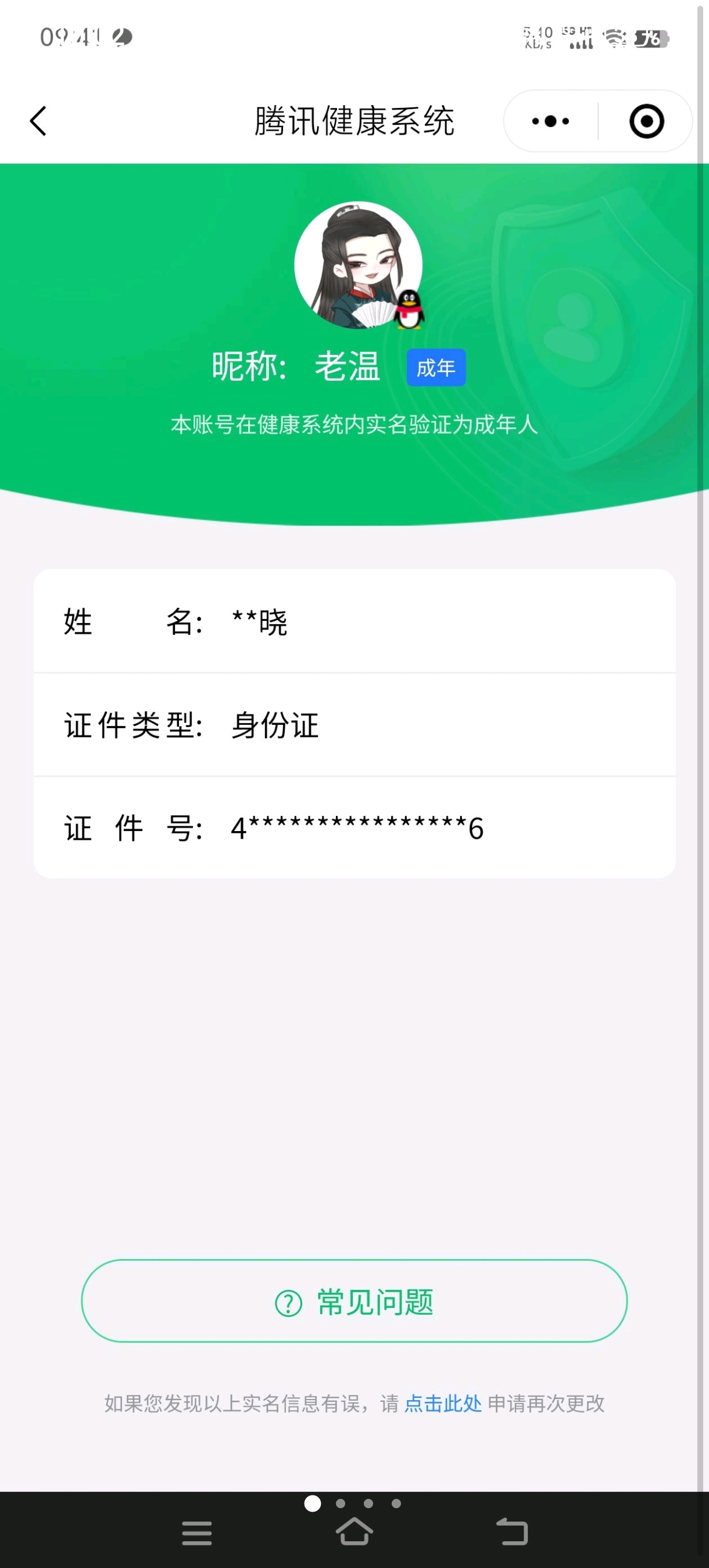
Task: Tap the 点击此处 link to change info
Action: tap(443, 1404)
